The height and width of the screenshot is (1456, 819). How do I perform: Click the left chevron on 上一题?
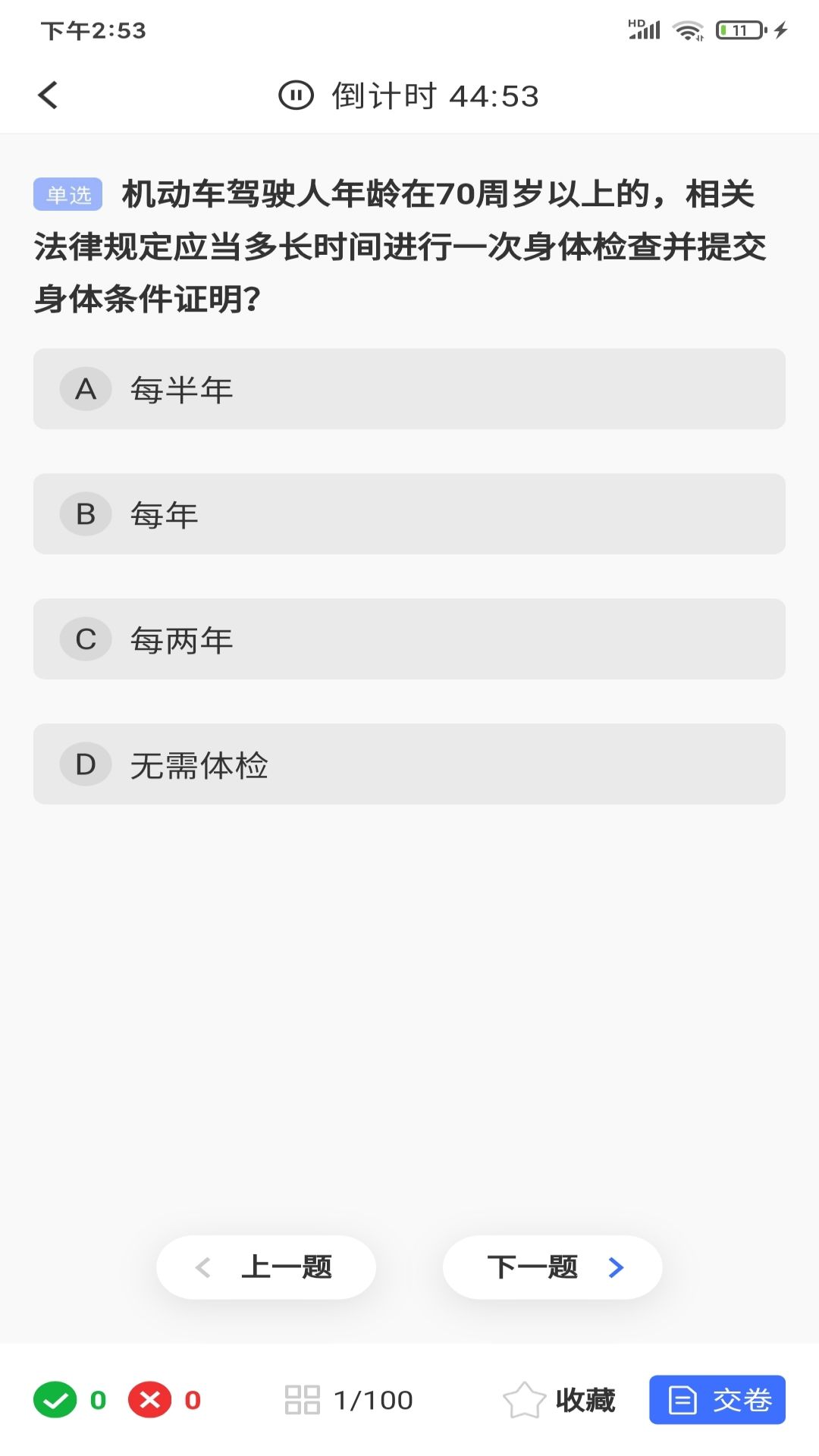(202, 1267)
